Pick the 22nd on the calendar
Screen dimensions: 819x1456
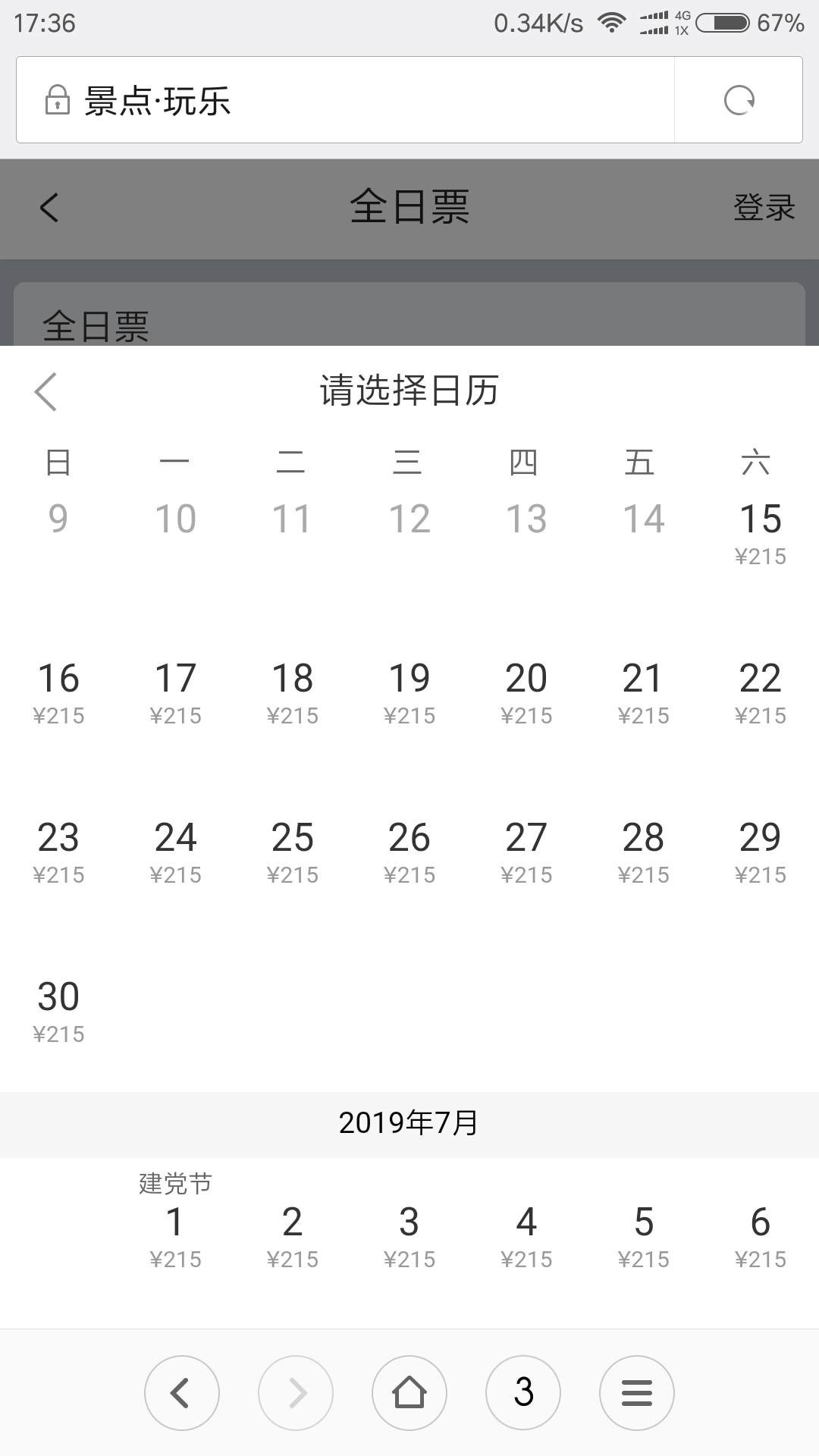[x=760, y=693]
